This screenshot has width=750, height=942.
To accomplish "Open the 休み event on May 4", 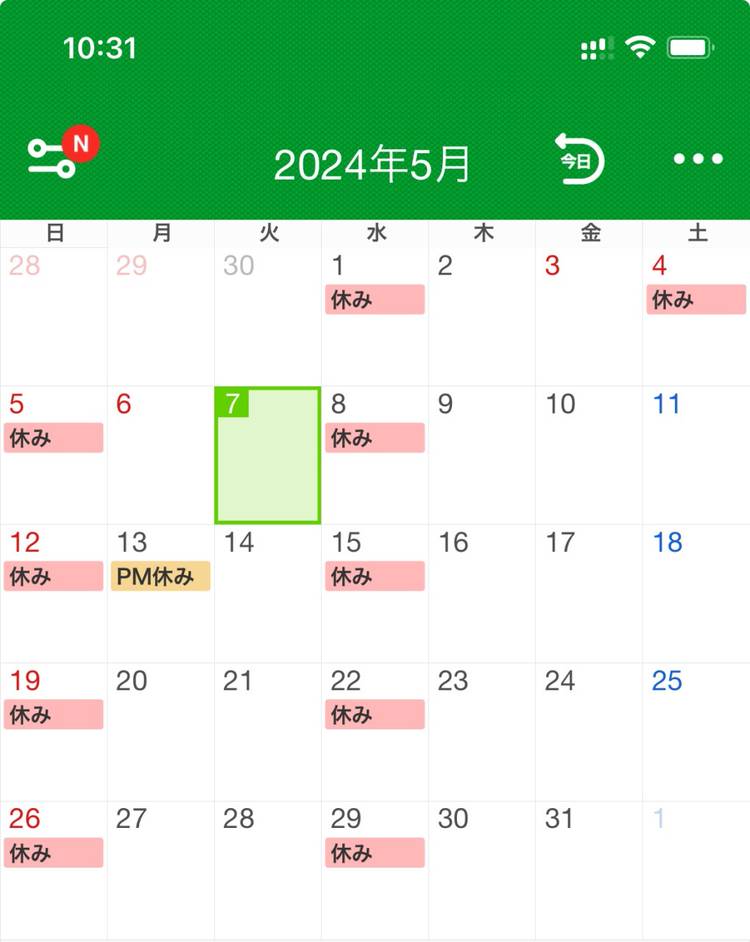I will coord(696,299).
